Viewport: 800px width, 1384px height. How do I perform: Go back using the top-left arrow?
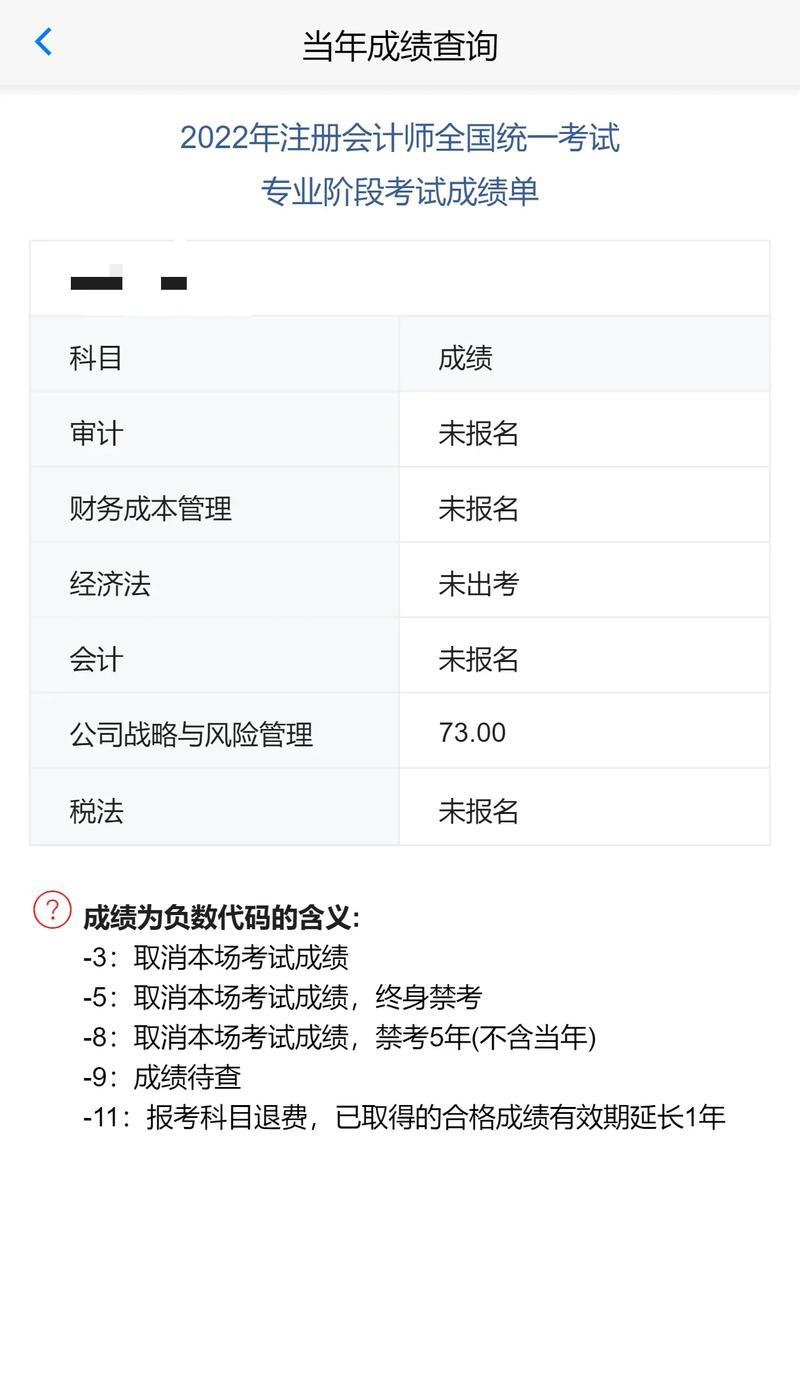pos(43,42)
